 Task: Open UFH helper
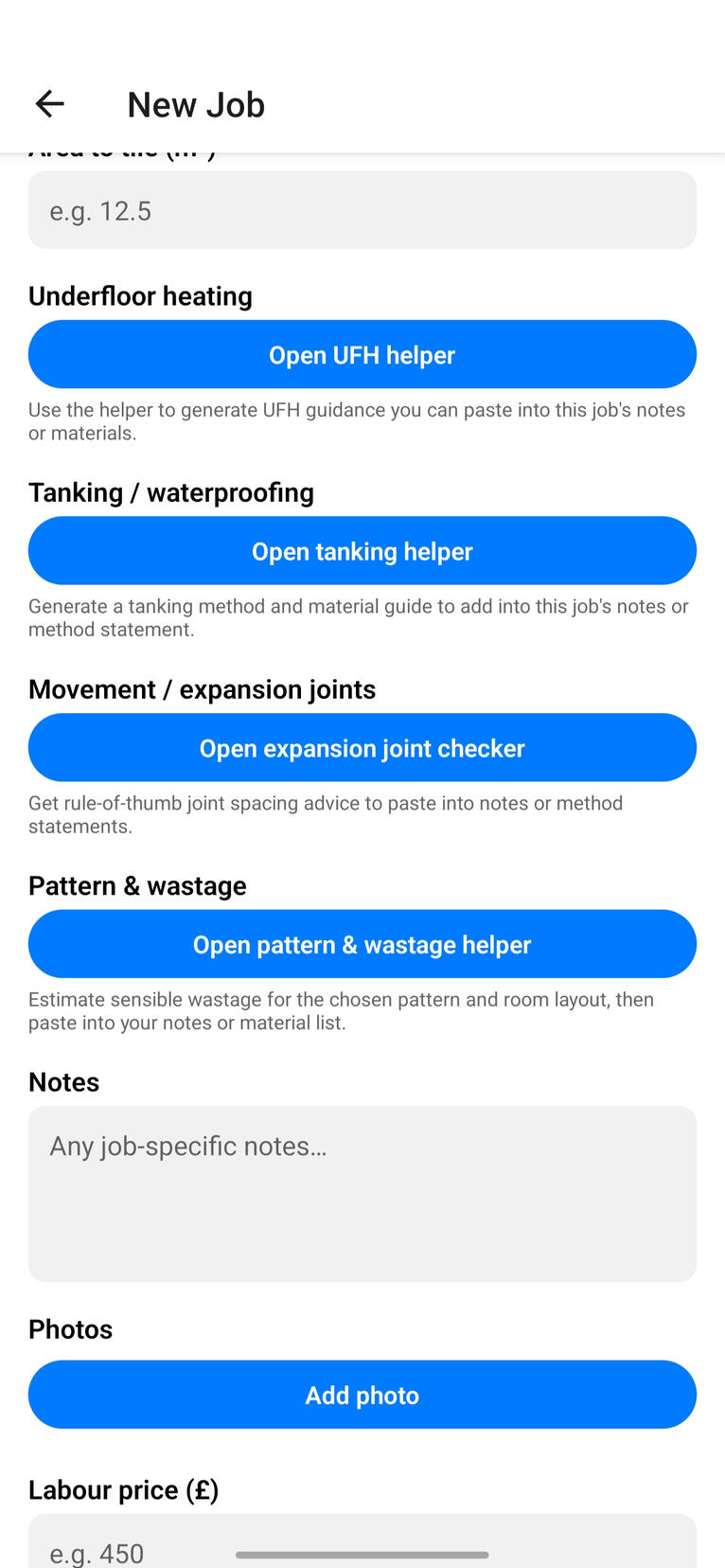coord(362,354)
